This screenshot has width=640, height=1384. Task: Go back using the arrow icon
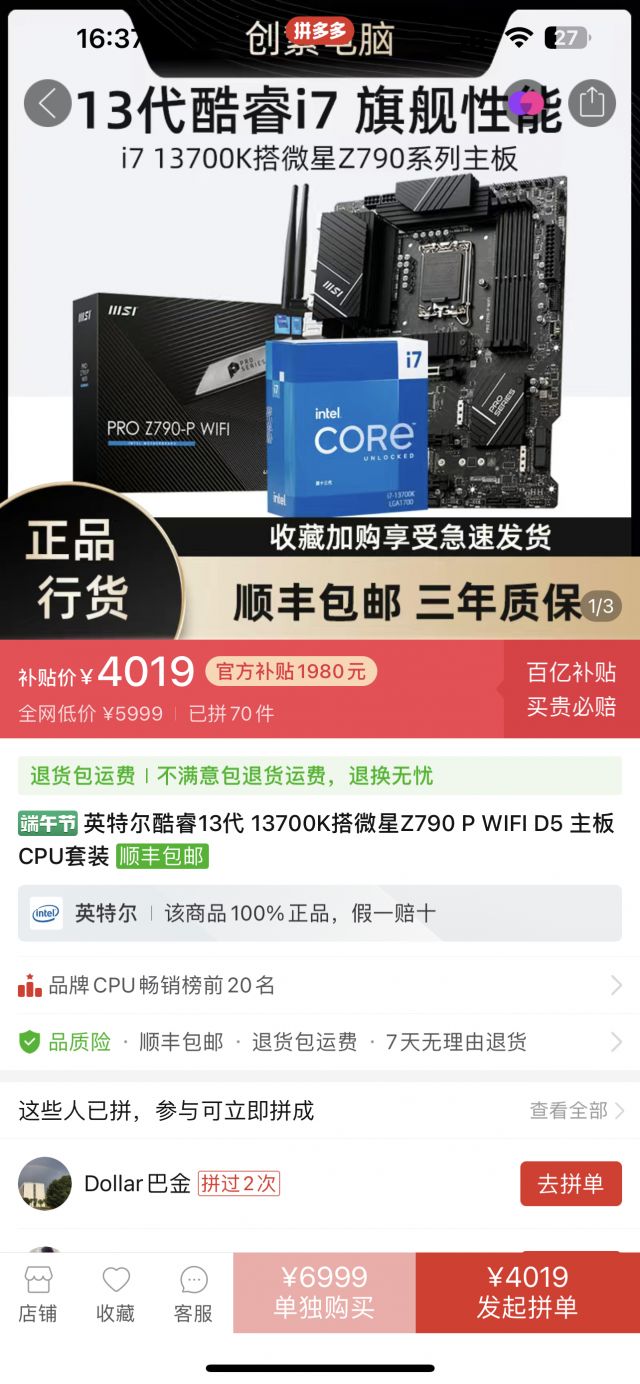[x=47, y=103]
